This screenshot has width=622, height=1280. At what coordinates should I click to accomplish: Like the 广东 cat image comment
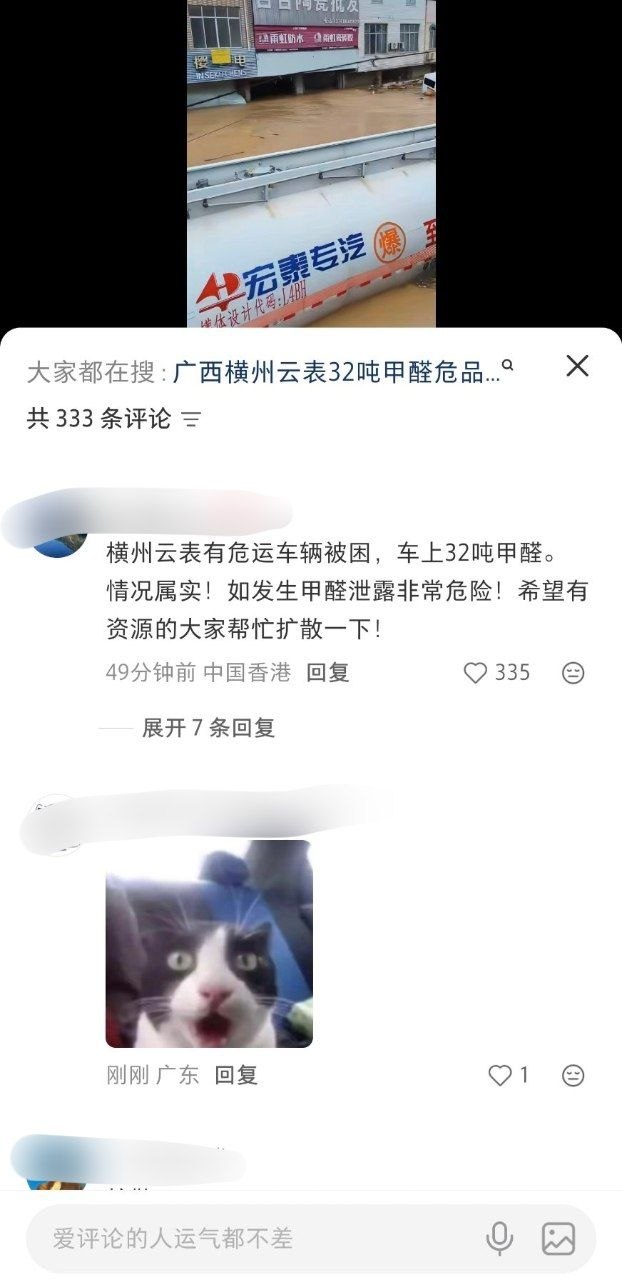click(499, 1075)
